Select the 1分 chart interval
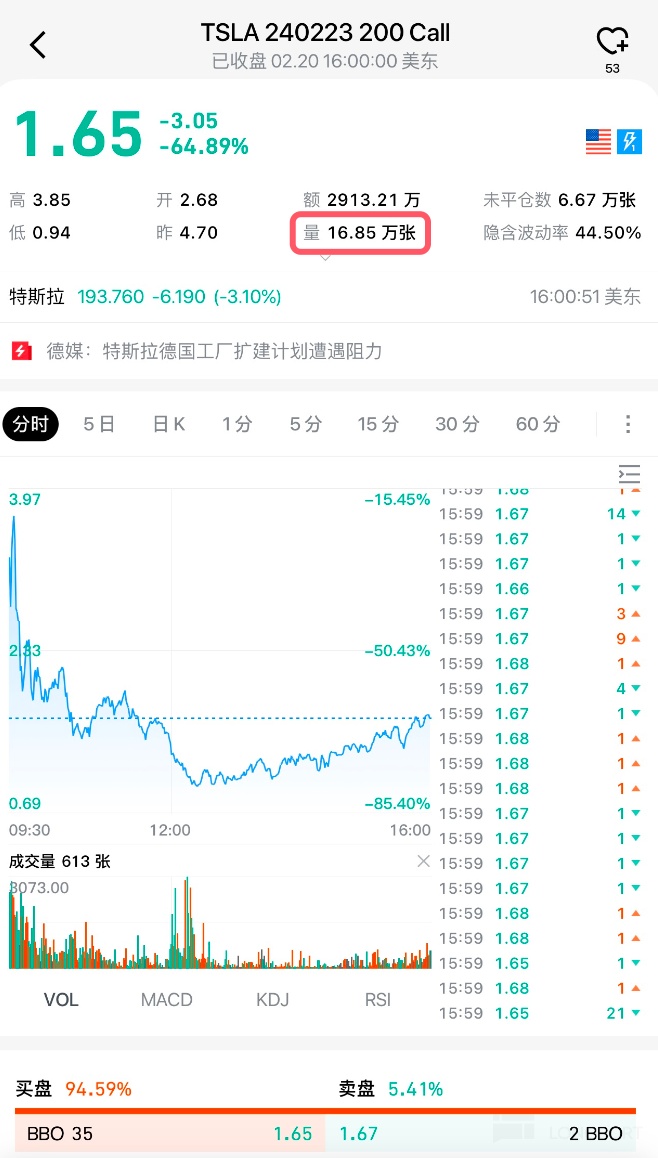The height and width of the screenshot is (1158, 658). click(237, 425)
